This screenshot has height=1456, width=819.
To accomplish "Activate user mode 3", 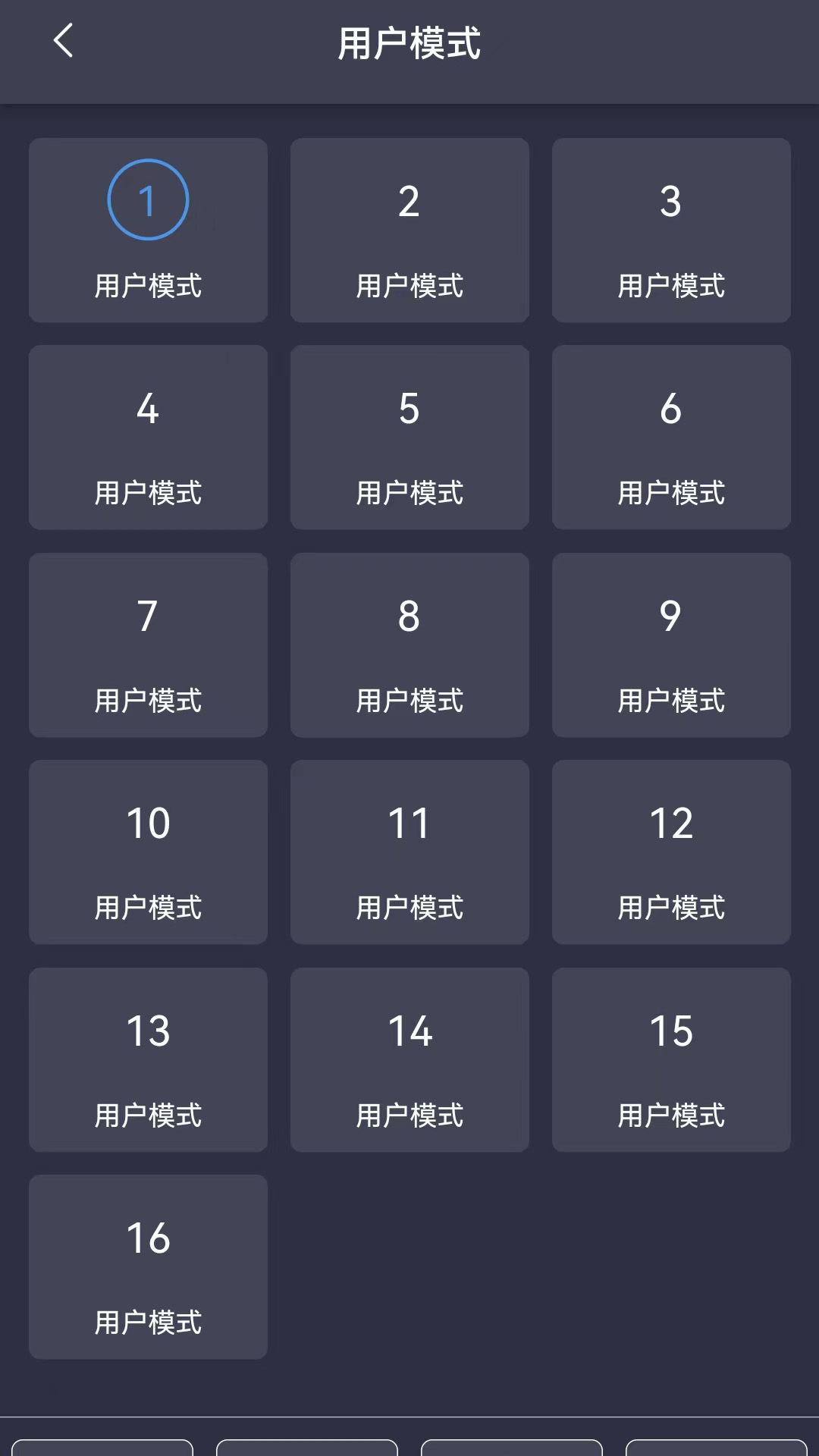I will pyautogui.click(x=671, y=230).
